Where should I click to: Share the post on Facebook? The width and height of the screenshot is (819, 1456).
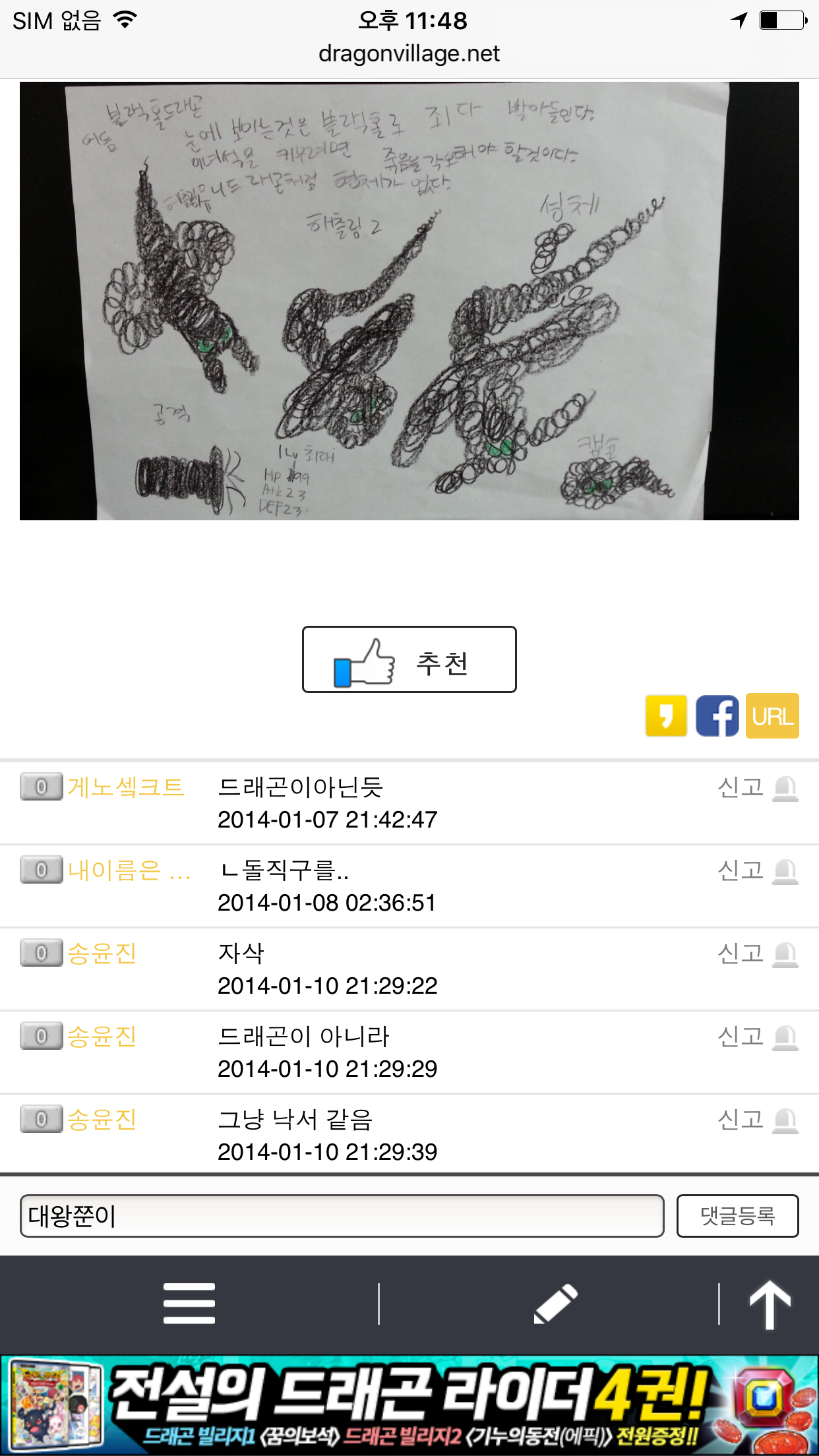click(717, 715)
